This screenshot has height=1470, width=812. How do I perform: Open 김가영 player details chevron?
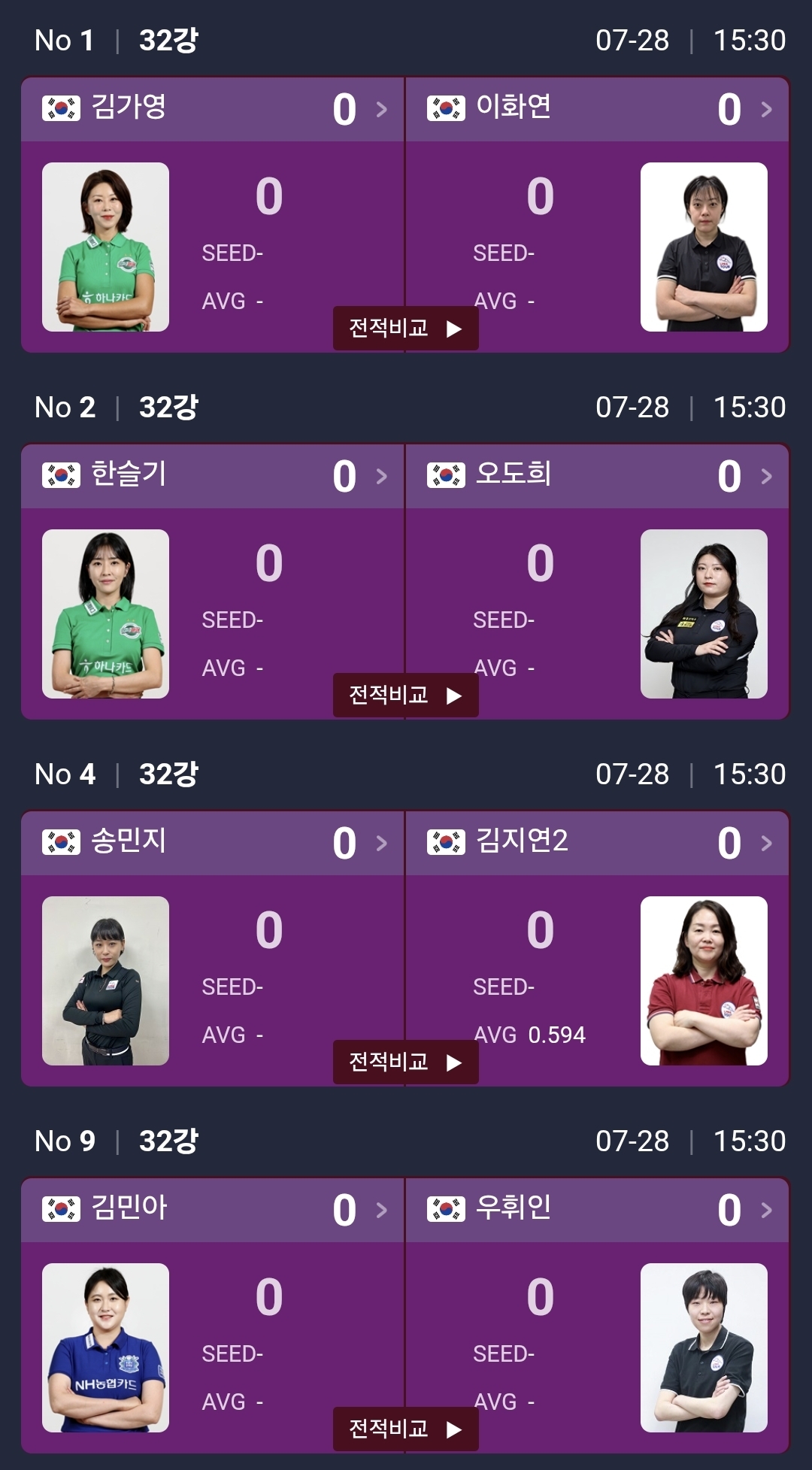click(382, 110)
